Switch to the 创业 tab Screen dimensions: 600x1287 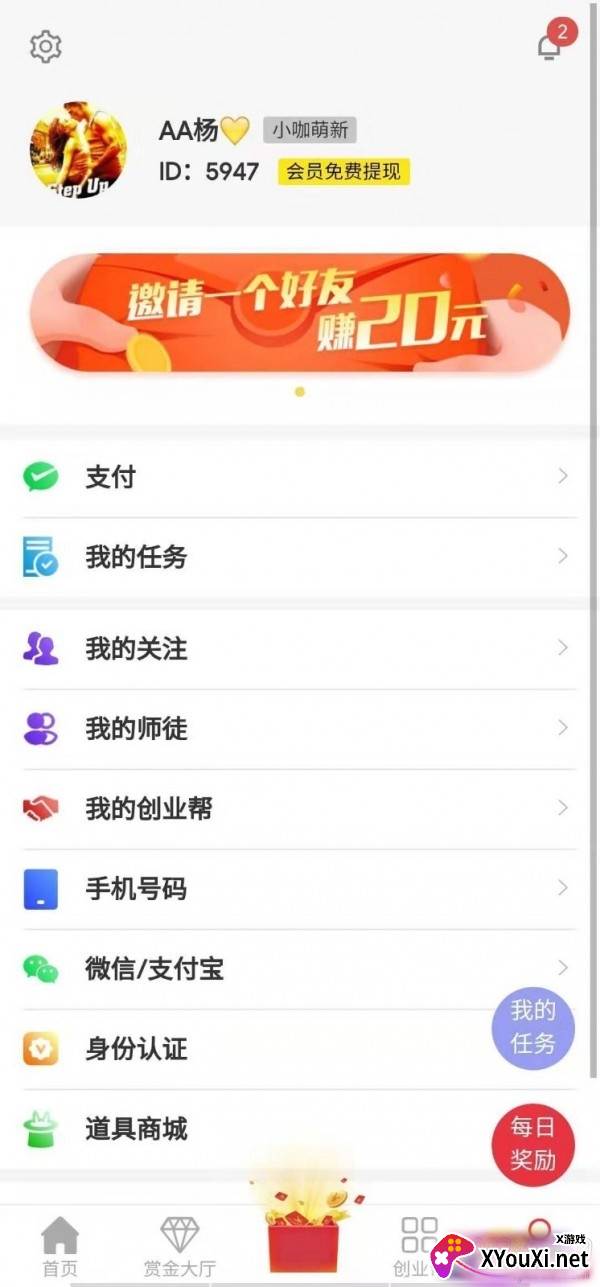(x=418, y=1246)
